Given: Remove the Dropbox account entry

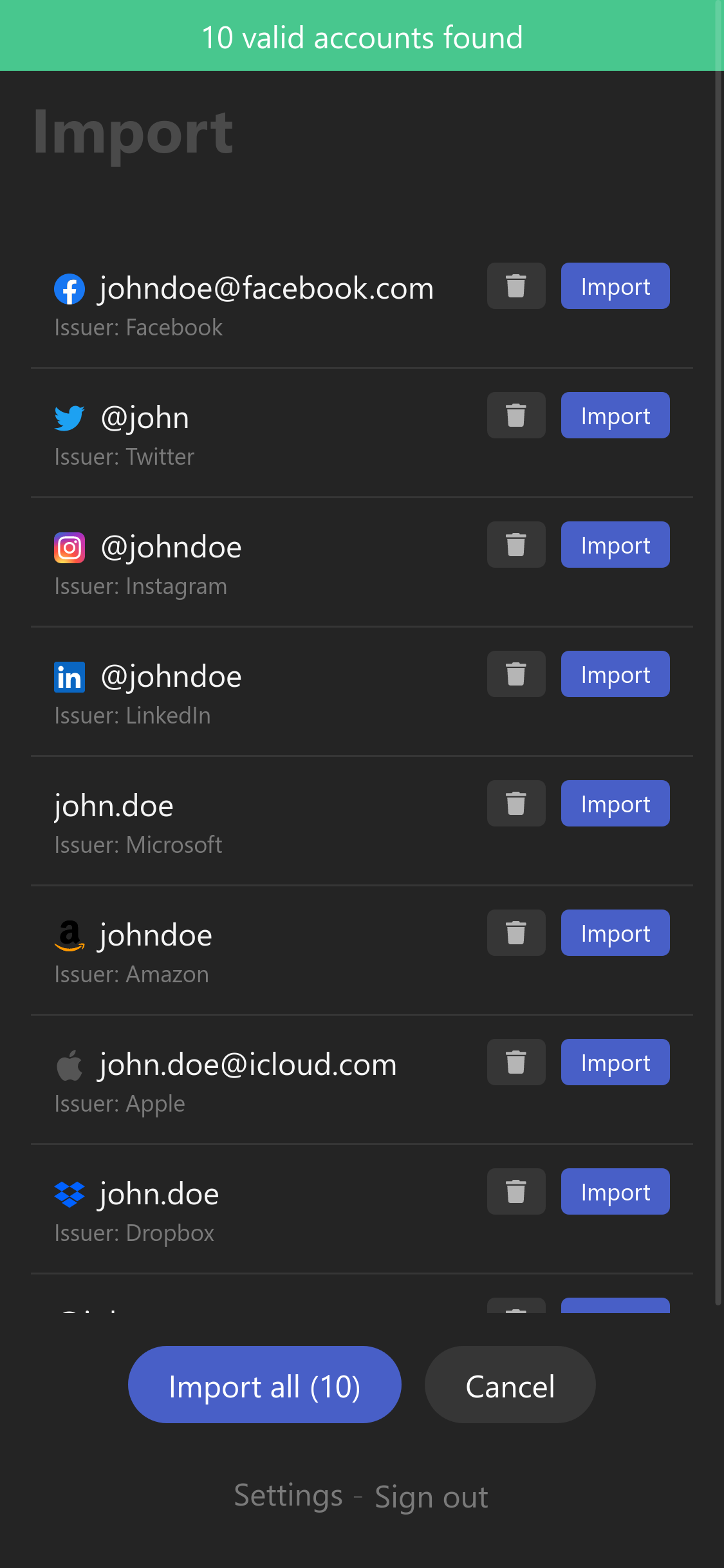Looking at the screenshot, I should click(515, 1191).
